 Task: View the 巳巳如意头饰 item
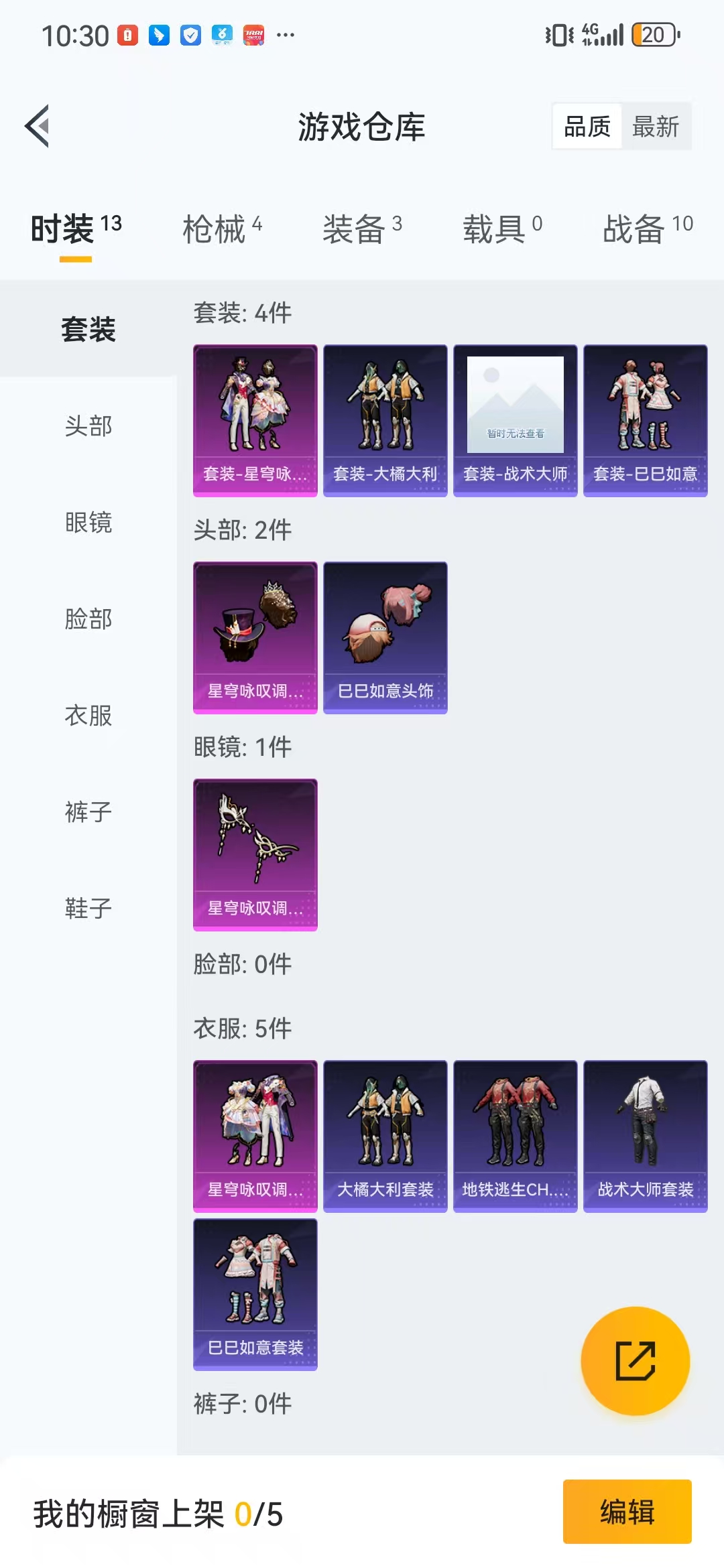(x=385, y=638)
